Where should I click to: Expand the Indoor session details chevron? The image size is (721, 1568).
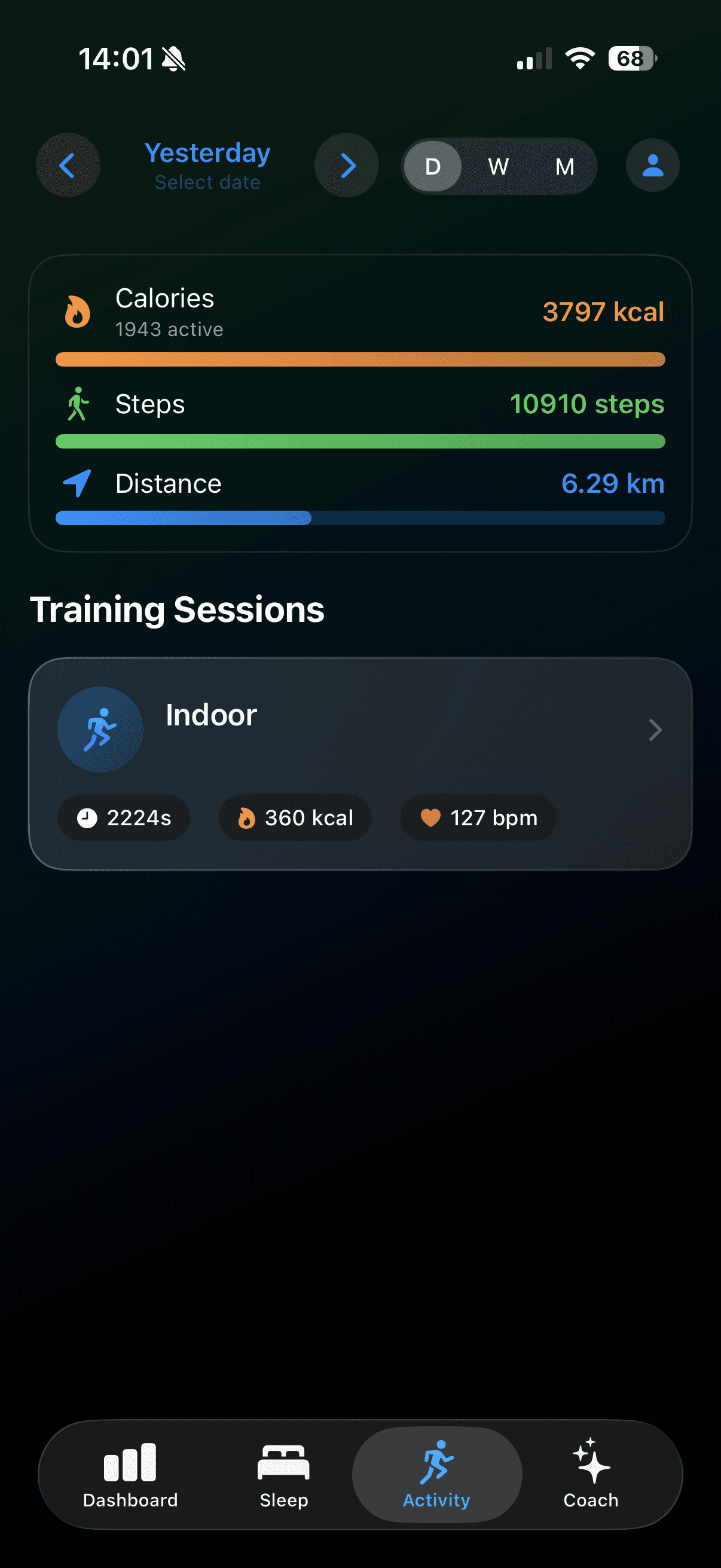point(655,730)
